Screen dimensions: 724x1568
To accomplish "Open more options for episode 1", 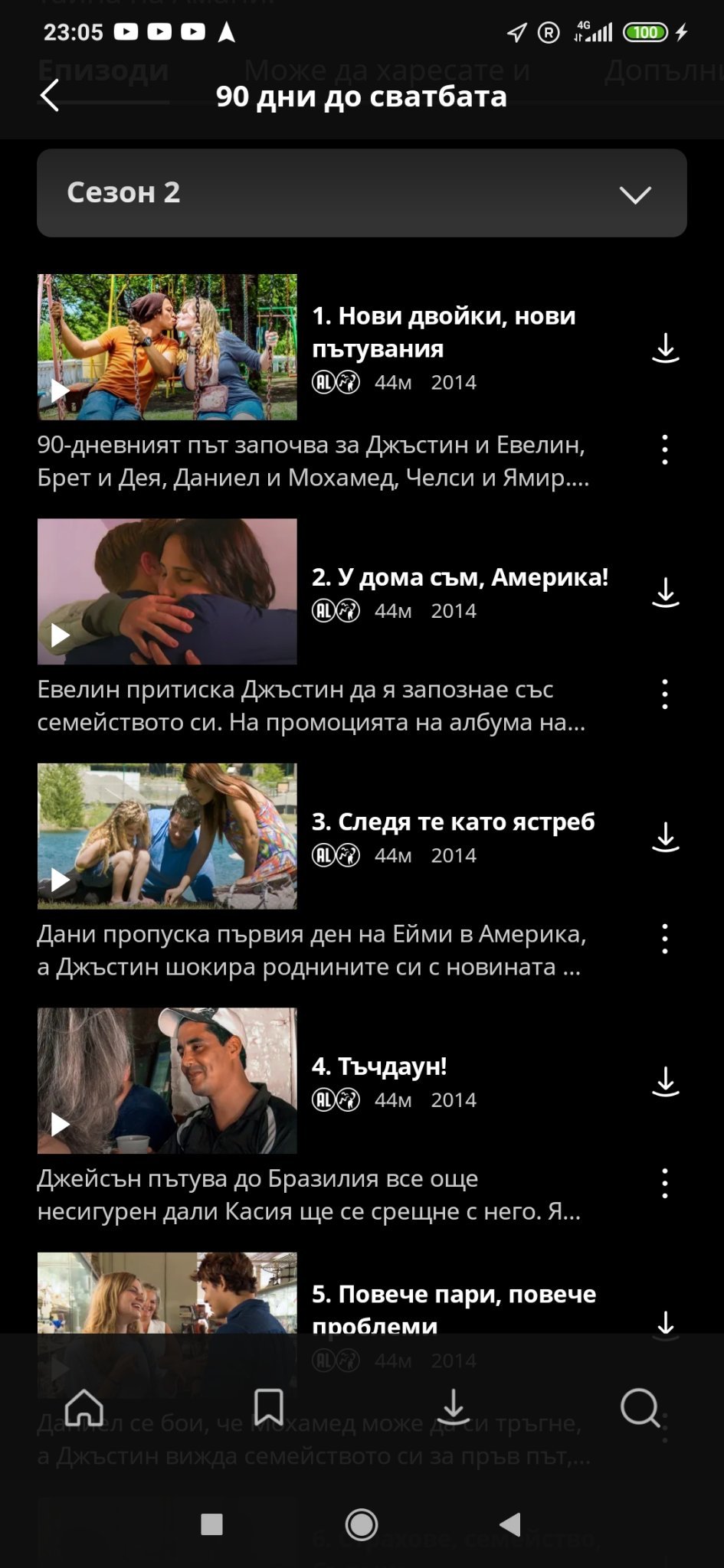I will 664,450.
